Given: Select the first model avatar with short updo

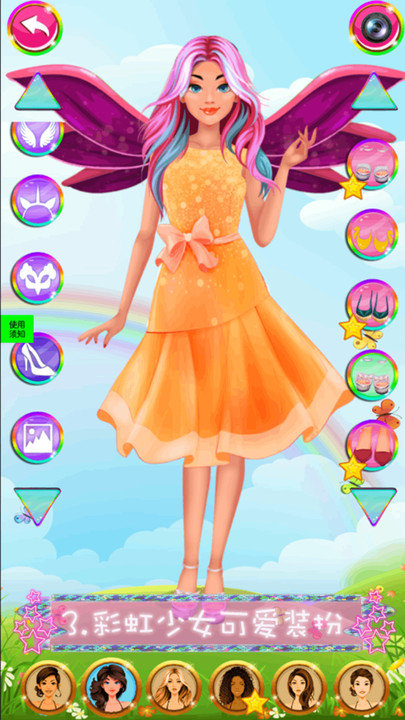Looking at the screenshot, I should pyautogui.click(x=48, y=687).
